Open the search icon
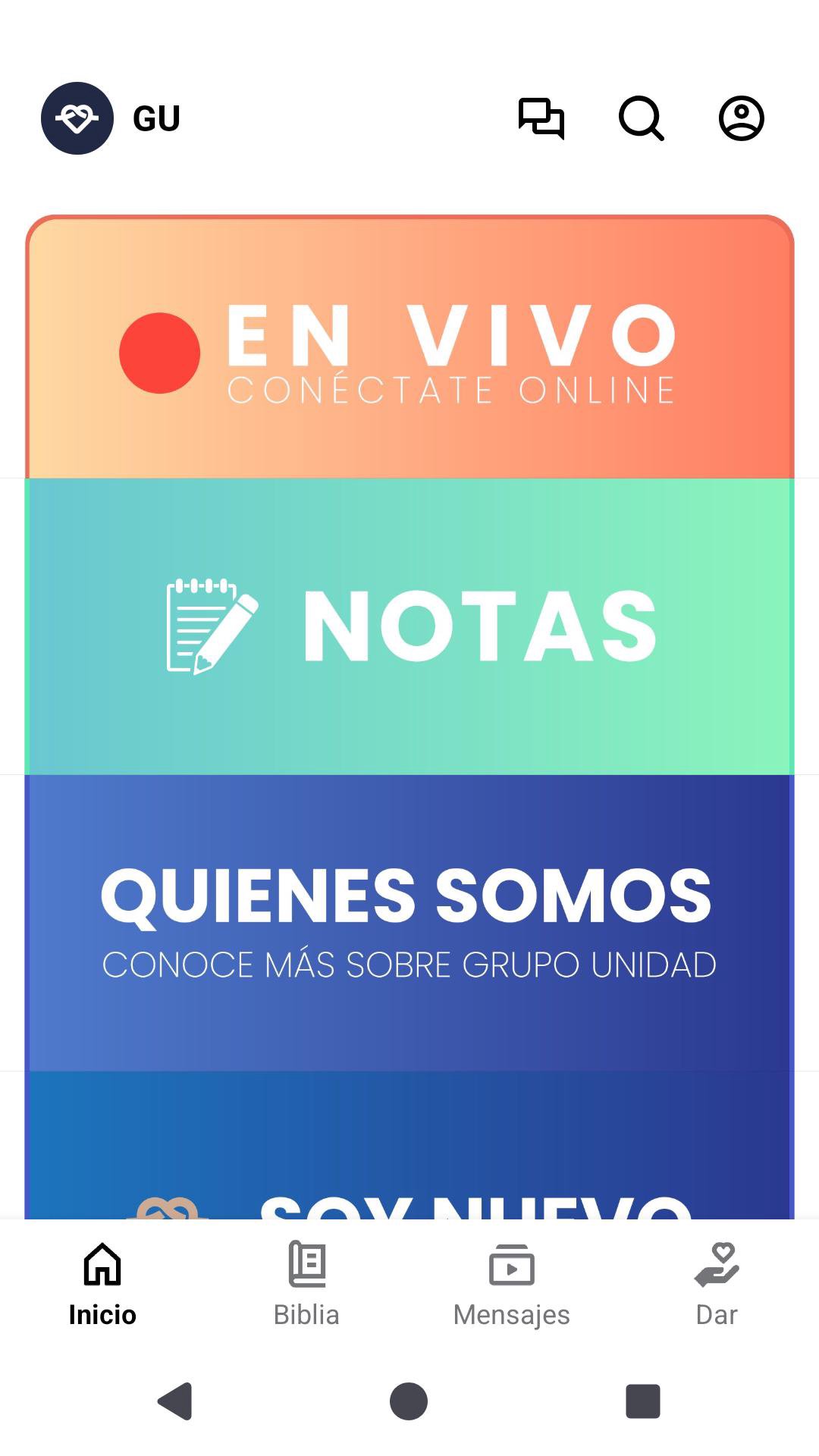Image resolution: width=819 pixels, height=1456 pixels. coord(641,118)
